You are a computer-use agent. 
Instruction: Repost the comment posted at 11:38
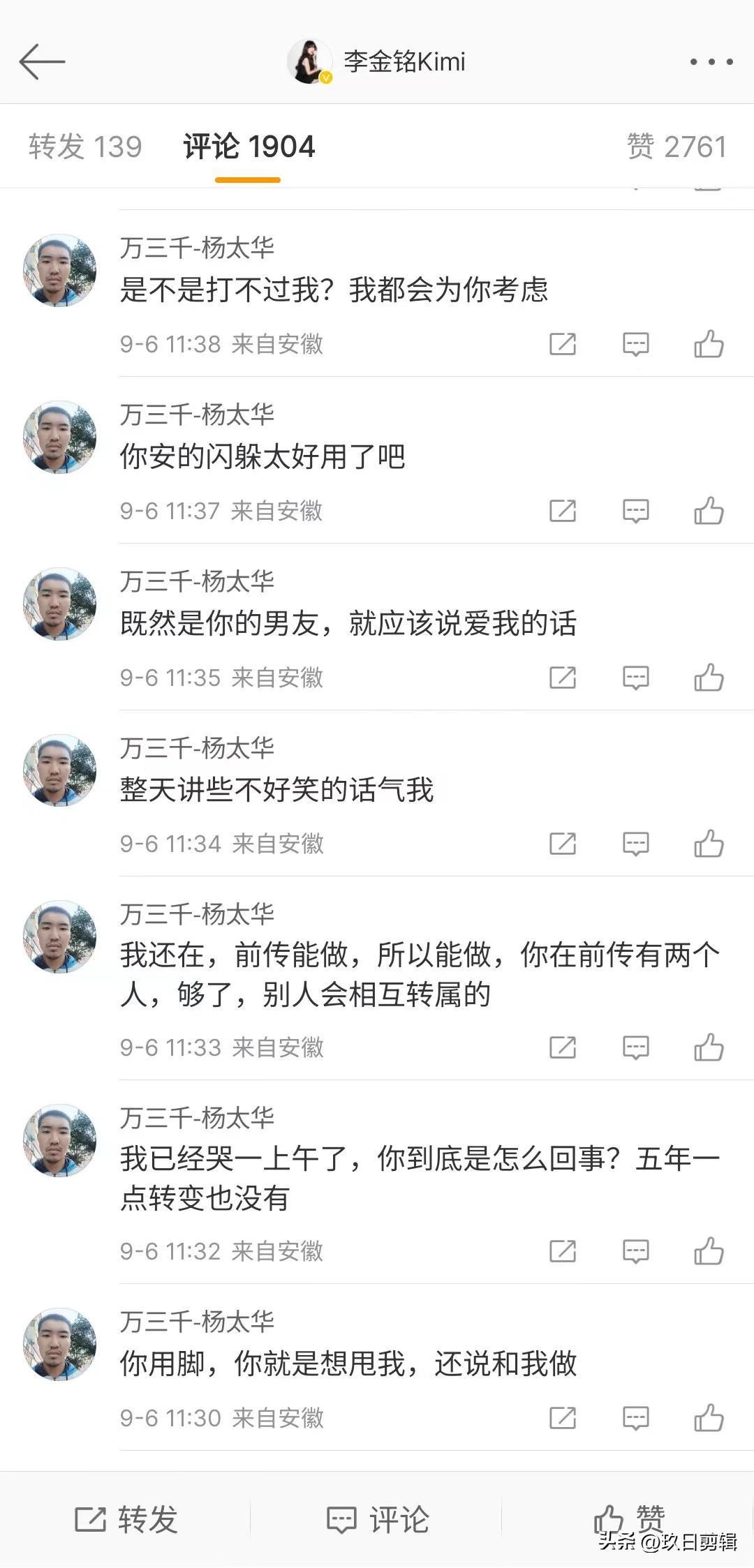[x=563, y=344]
